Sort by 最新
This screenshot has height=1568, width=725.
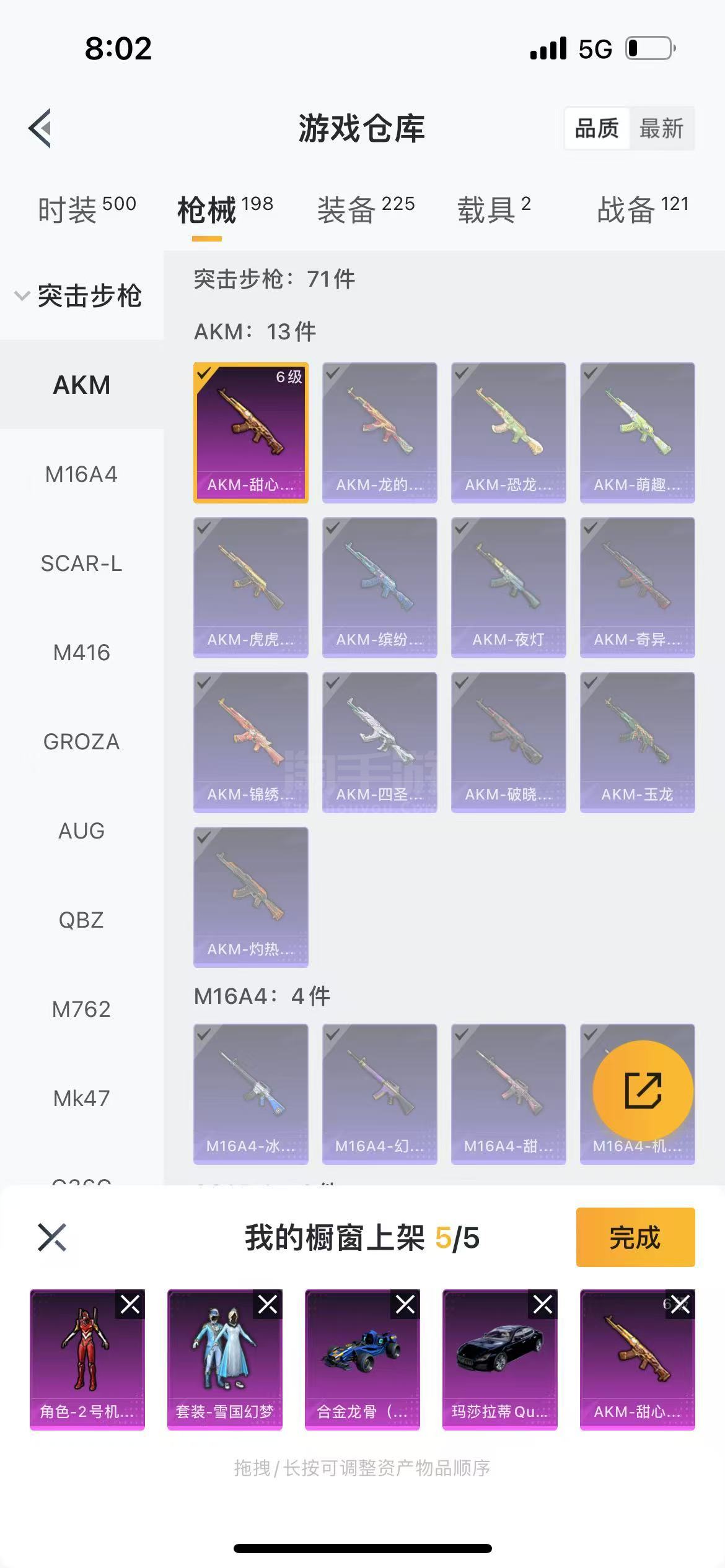point(661,129)
